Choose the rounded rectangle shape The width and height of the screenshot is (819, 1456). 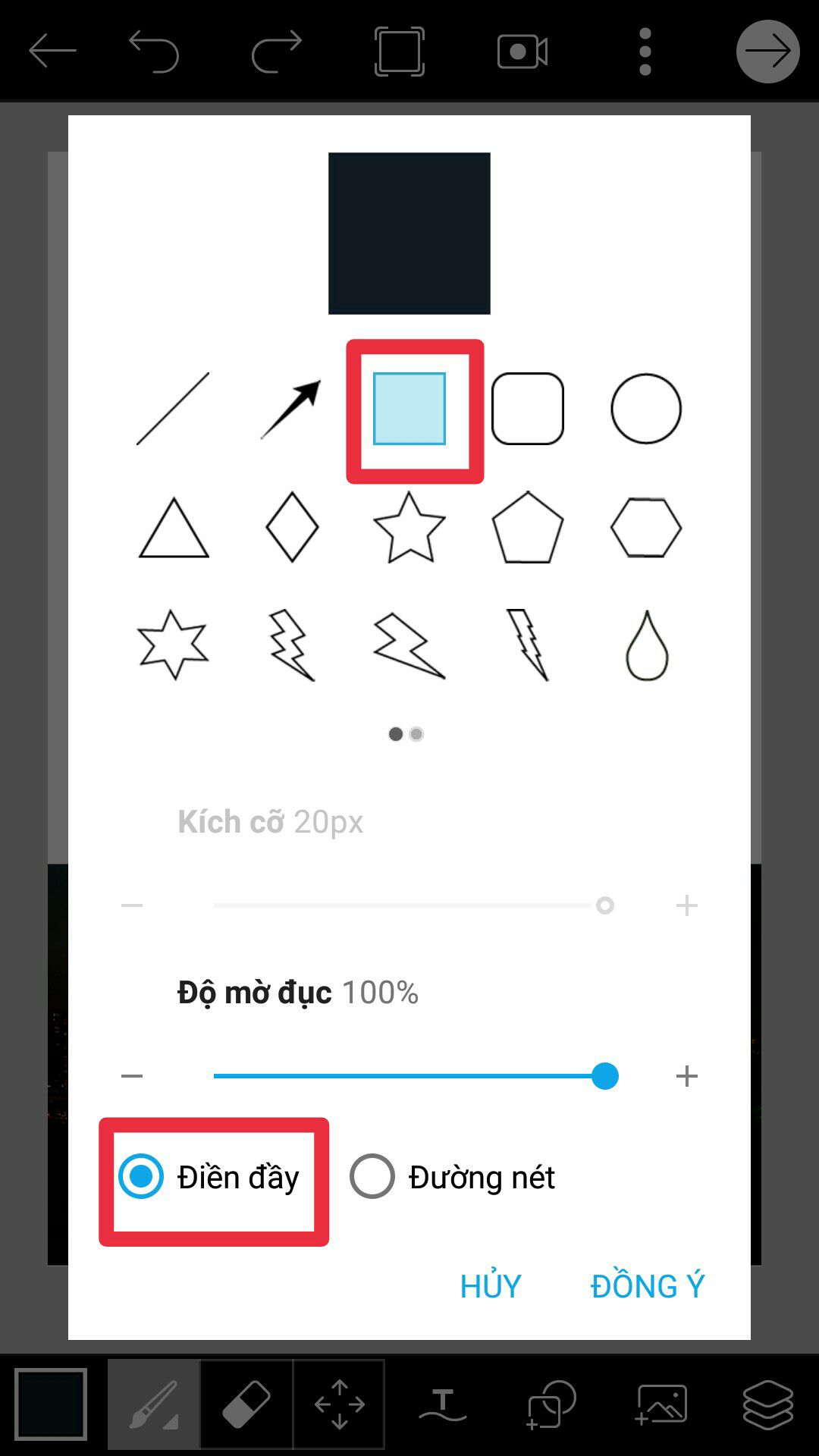coord(528,409)
